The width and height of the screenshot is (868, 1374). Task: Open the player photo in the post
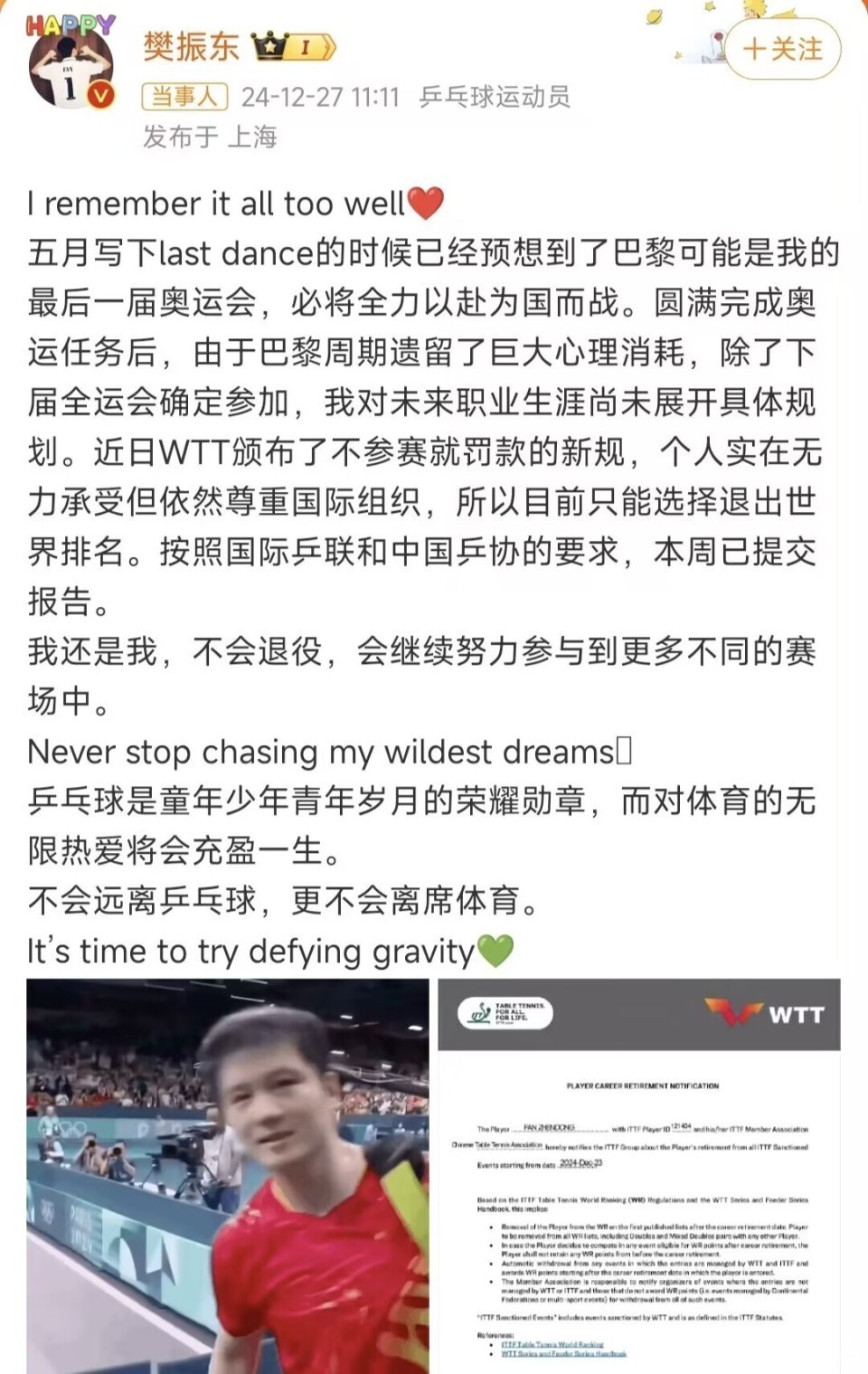pyautogui.click(x=227, y=1176)
